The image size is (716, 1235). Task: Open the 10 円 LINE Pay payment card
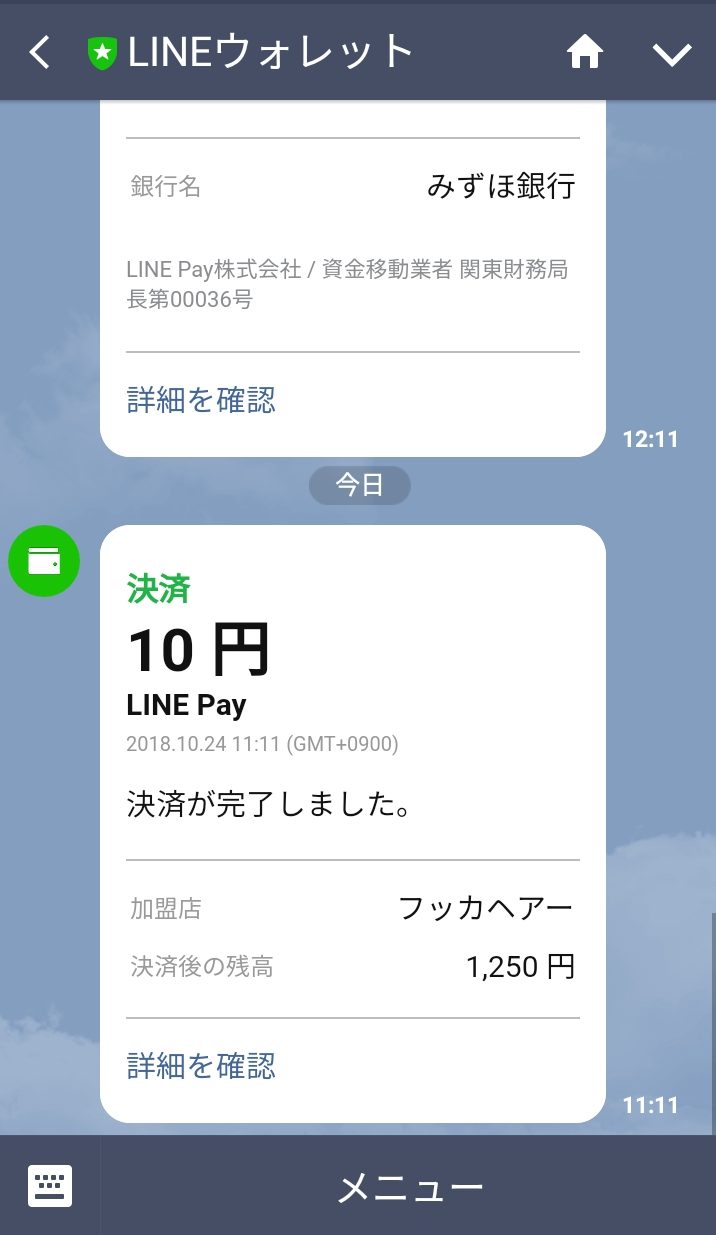click(x=353, y=824)
